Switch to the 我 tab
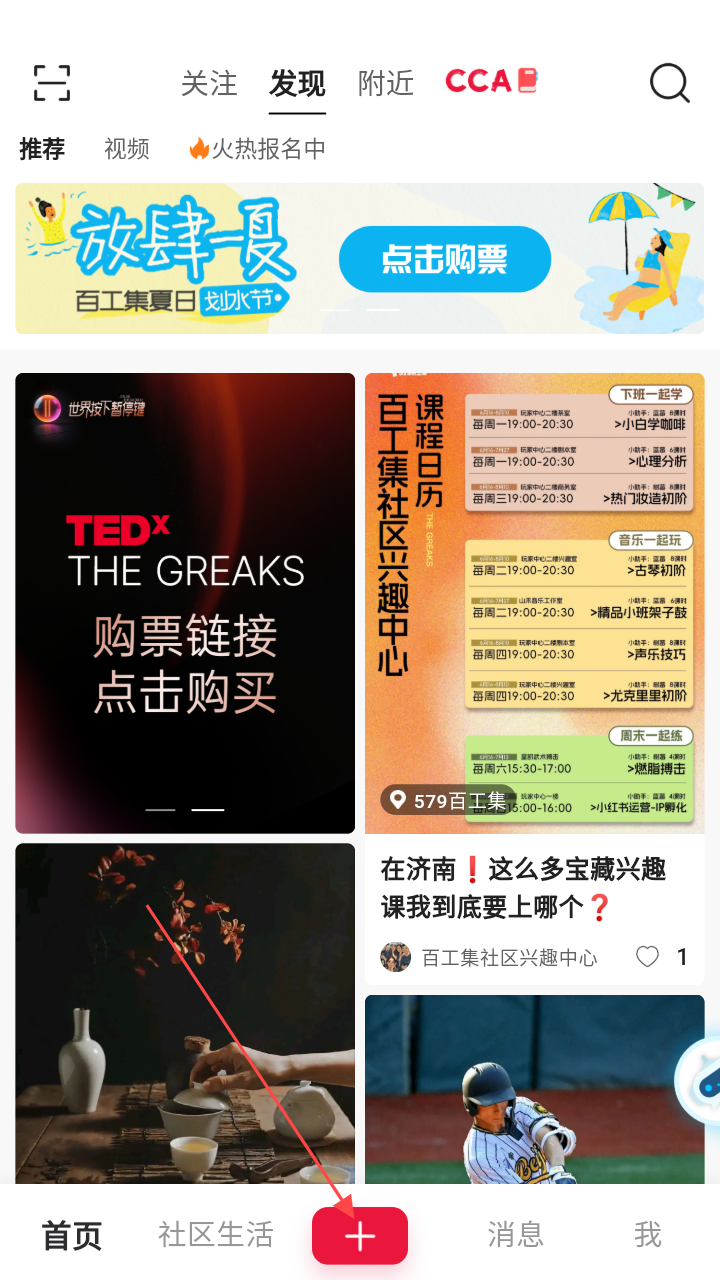This screenshot has width=720, height=1280. pyautogui.click(x=647, y=1235)
